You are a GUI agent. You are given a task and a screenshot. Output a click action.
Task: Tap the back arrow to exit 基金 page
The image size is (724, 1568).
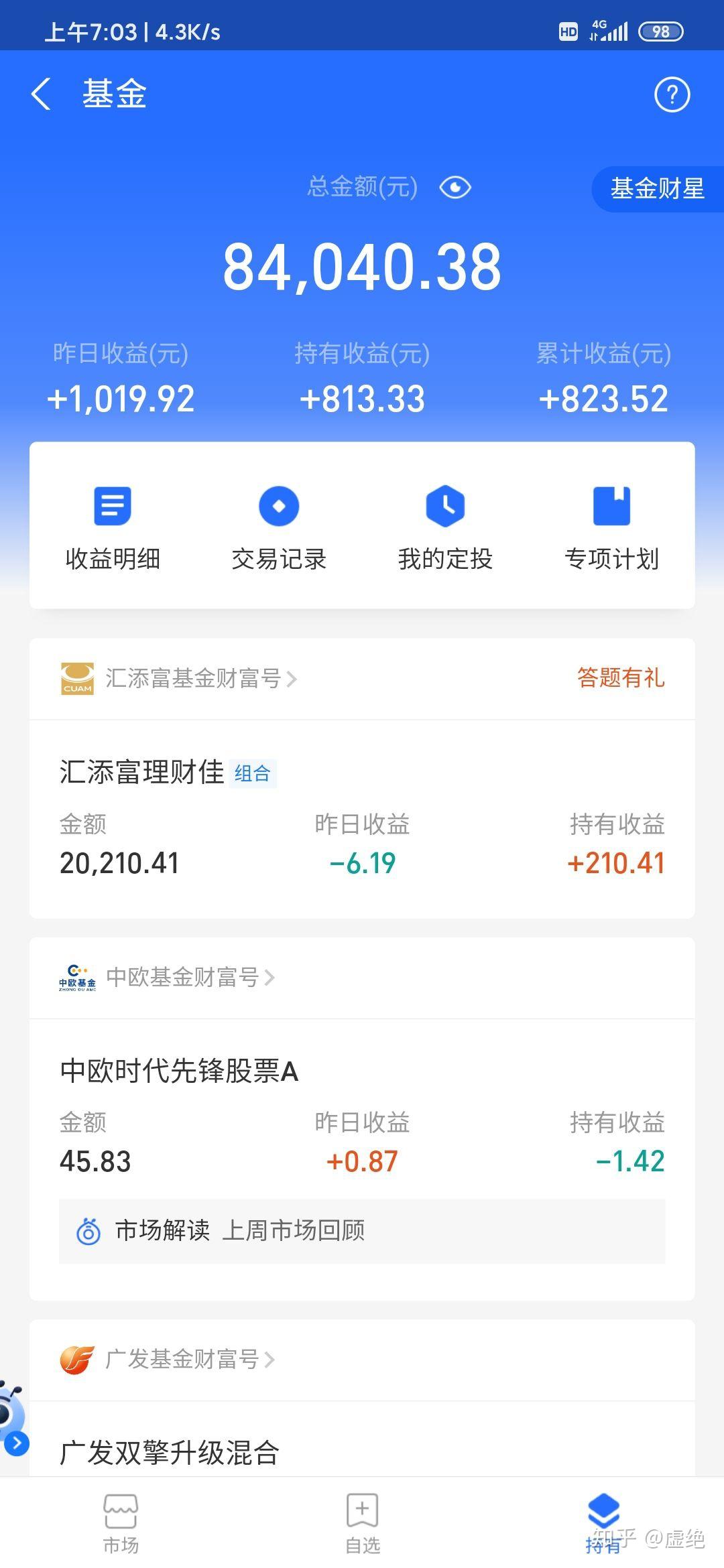point(42,94)
